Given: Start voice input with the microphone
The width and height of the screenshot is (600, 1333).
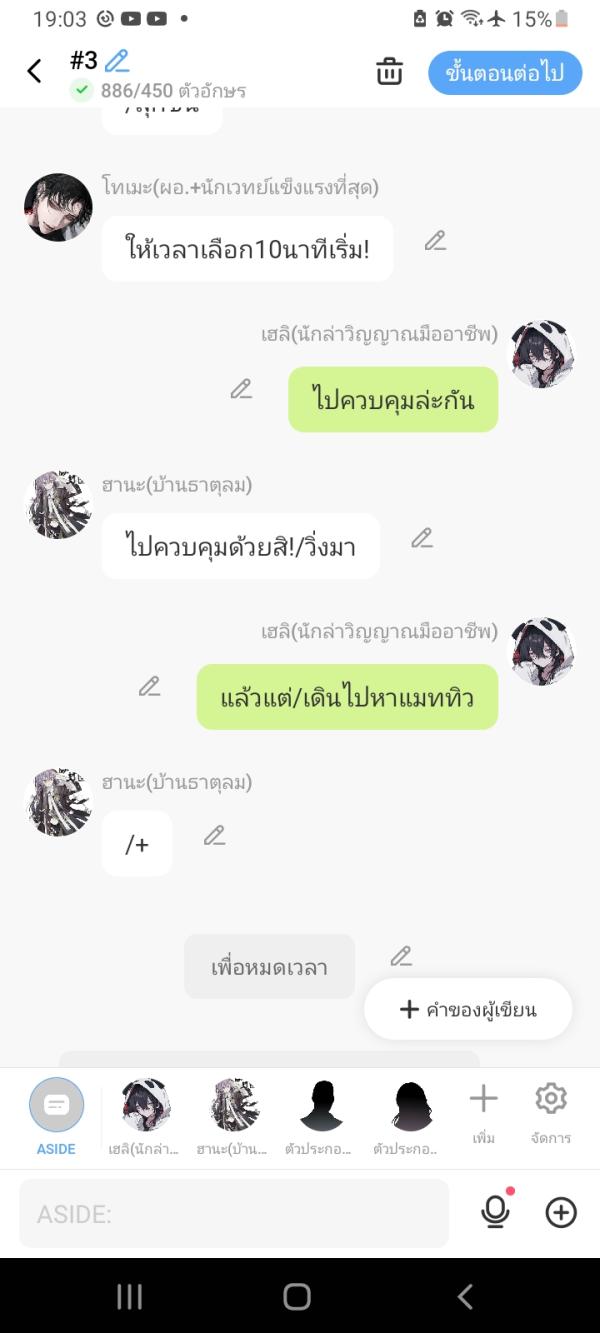Looking at the screenshot, I should point(494,1212).
